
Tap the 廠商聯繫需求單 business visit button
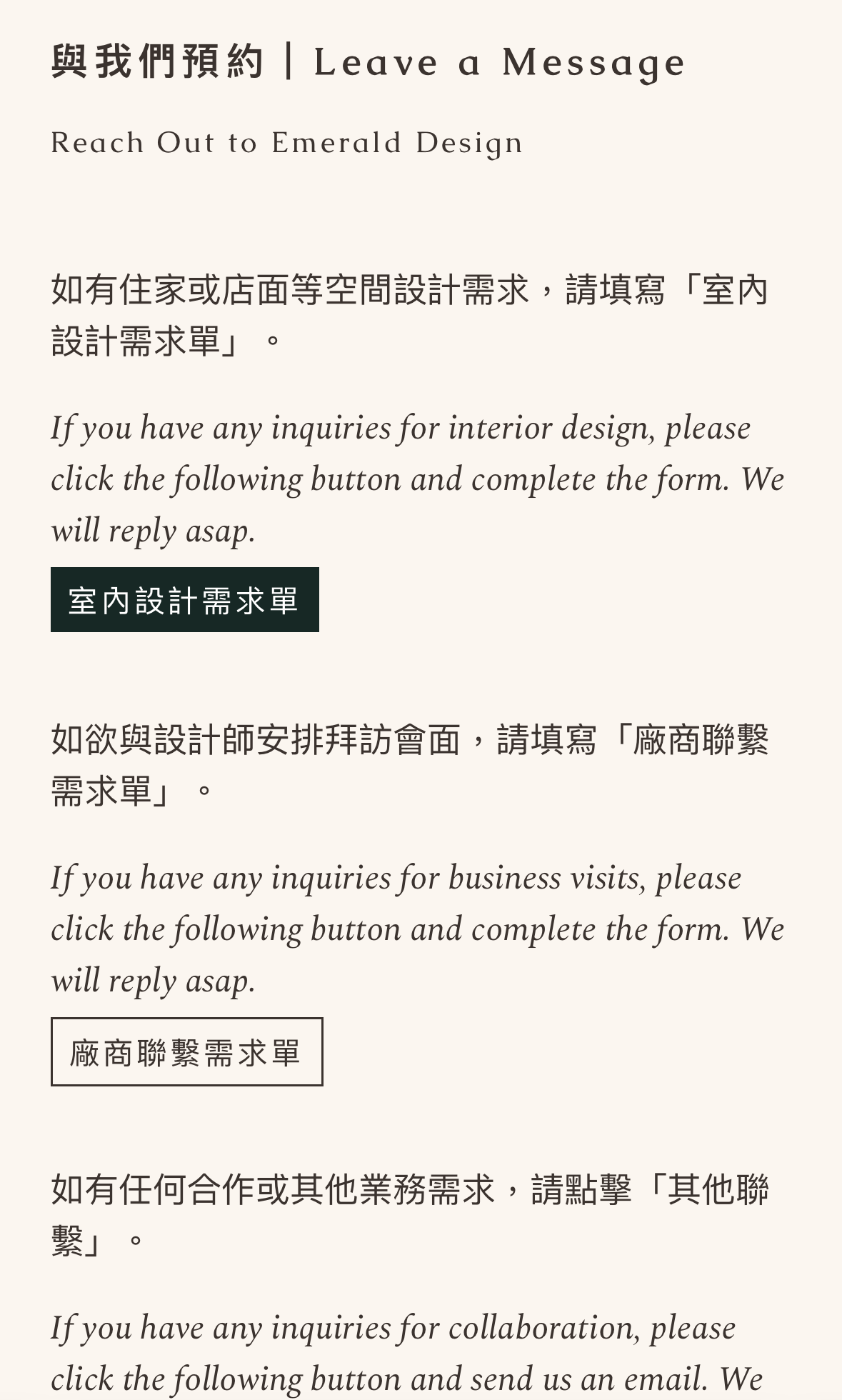click(x=186, y=1052)
